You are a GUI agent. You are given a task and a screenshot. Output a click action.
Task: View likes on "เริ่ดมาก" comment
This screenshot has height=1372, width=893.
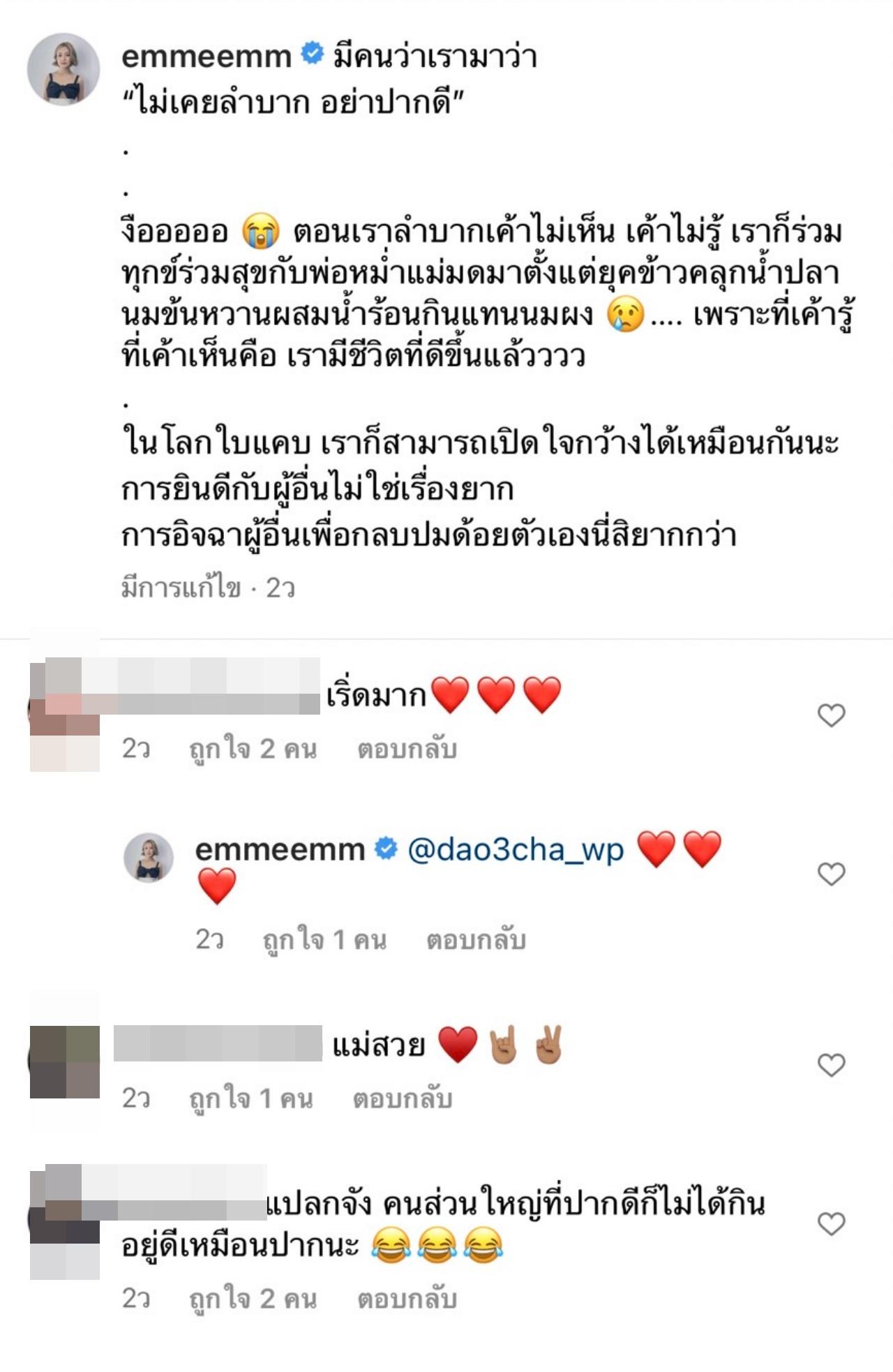pos(253,750)
